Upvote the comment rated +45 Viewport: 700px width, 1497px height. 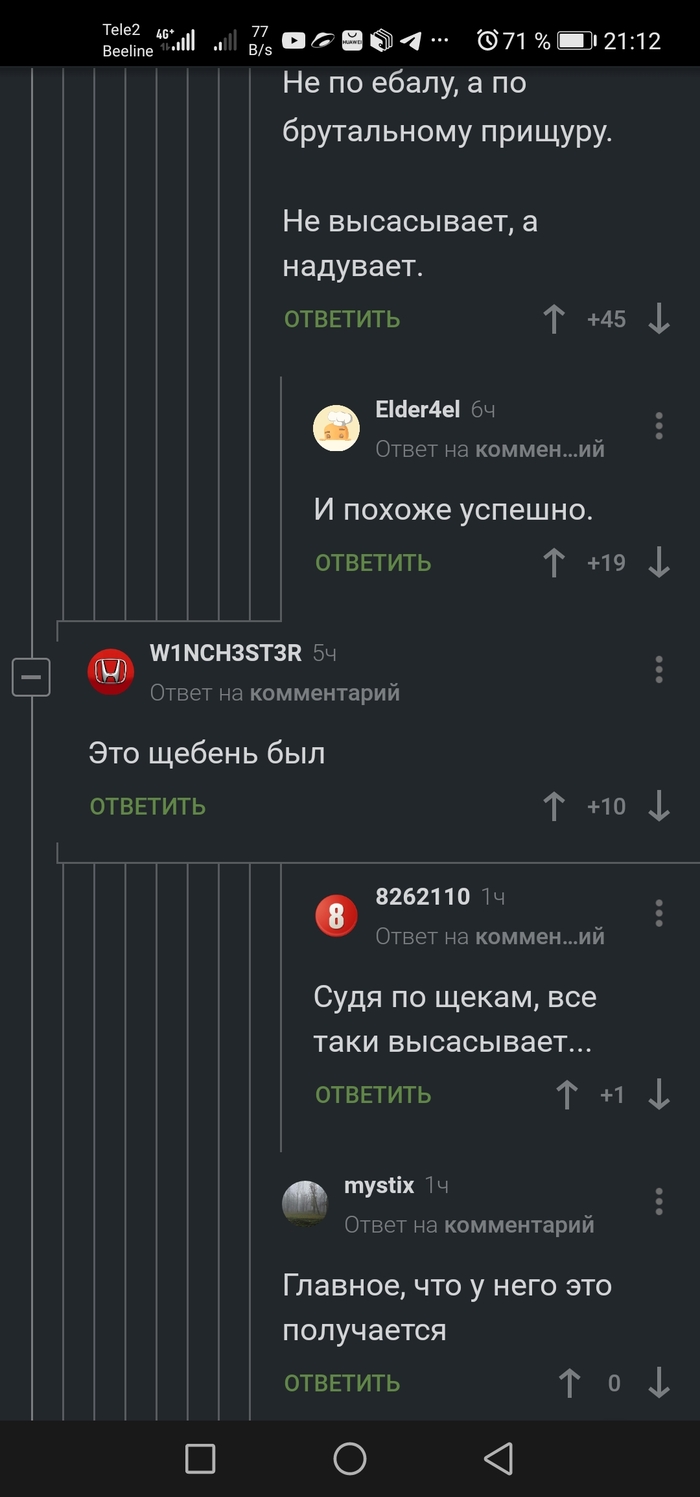[554, 319]
